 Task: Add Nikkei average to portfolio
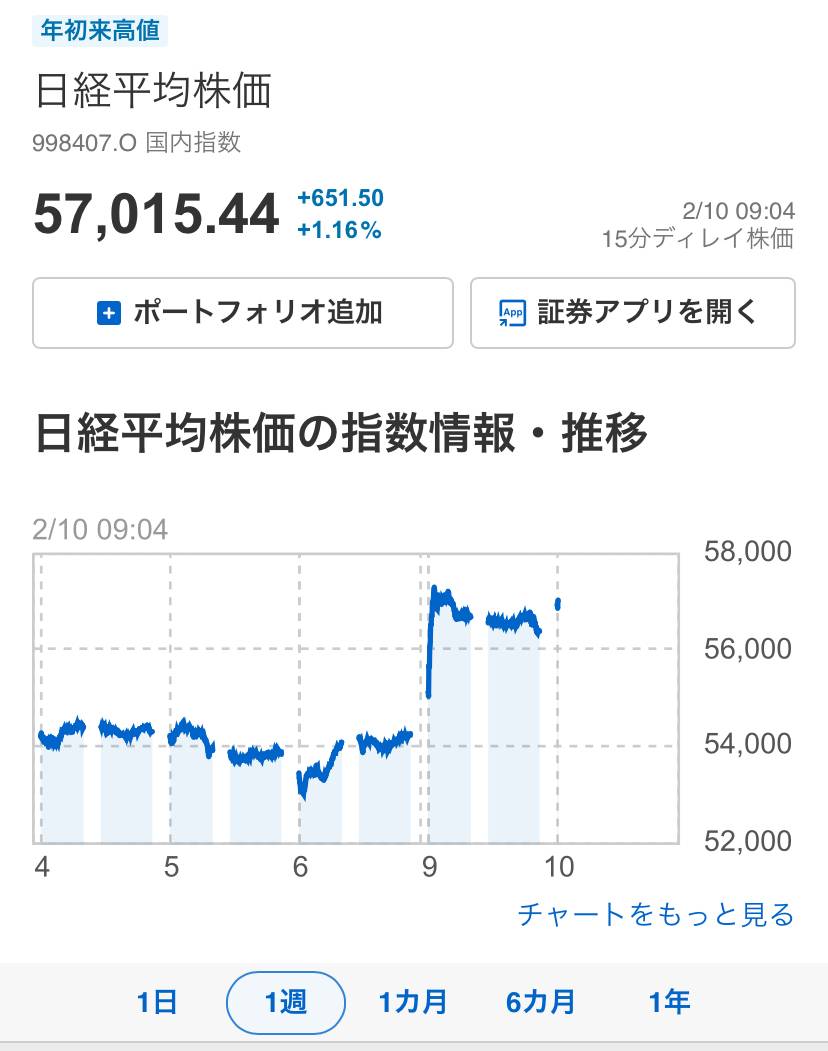(242, 313)
